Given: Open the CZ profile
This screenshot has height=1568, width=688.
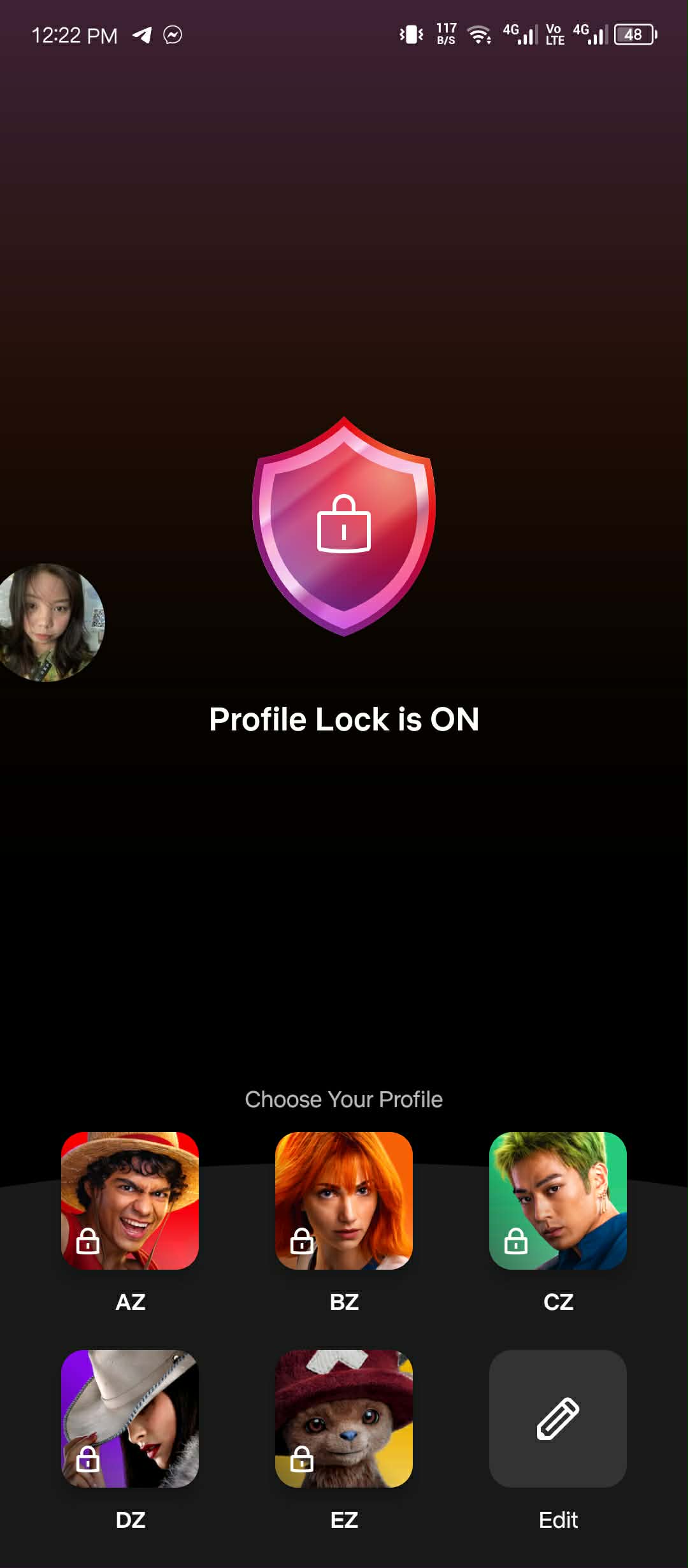Looking at the screenshot, I should tap(558, 1201).
